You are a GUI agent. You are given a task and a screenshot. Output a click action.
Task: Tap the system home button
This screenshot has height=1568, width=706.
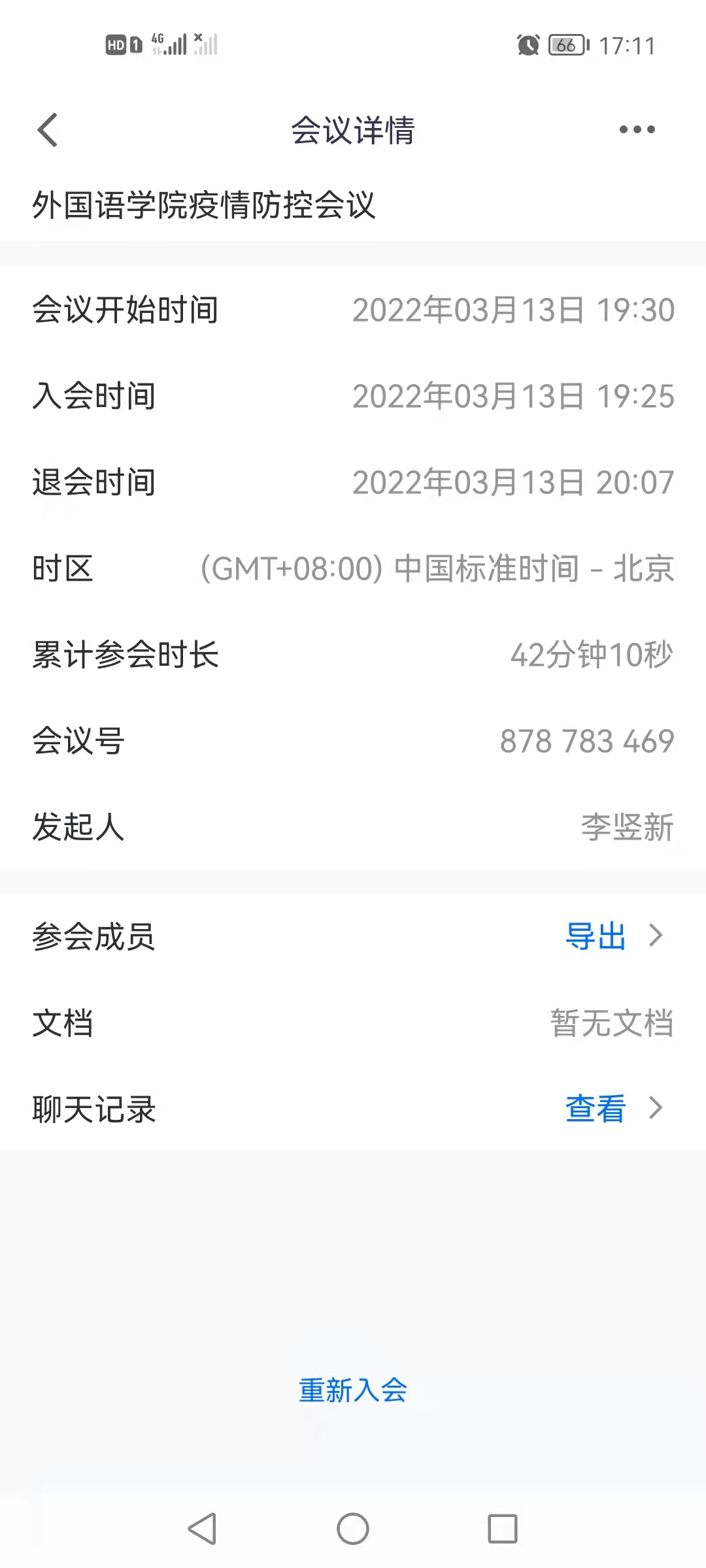coord(353,1529)
